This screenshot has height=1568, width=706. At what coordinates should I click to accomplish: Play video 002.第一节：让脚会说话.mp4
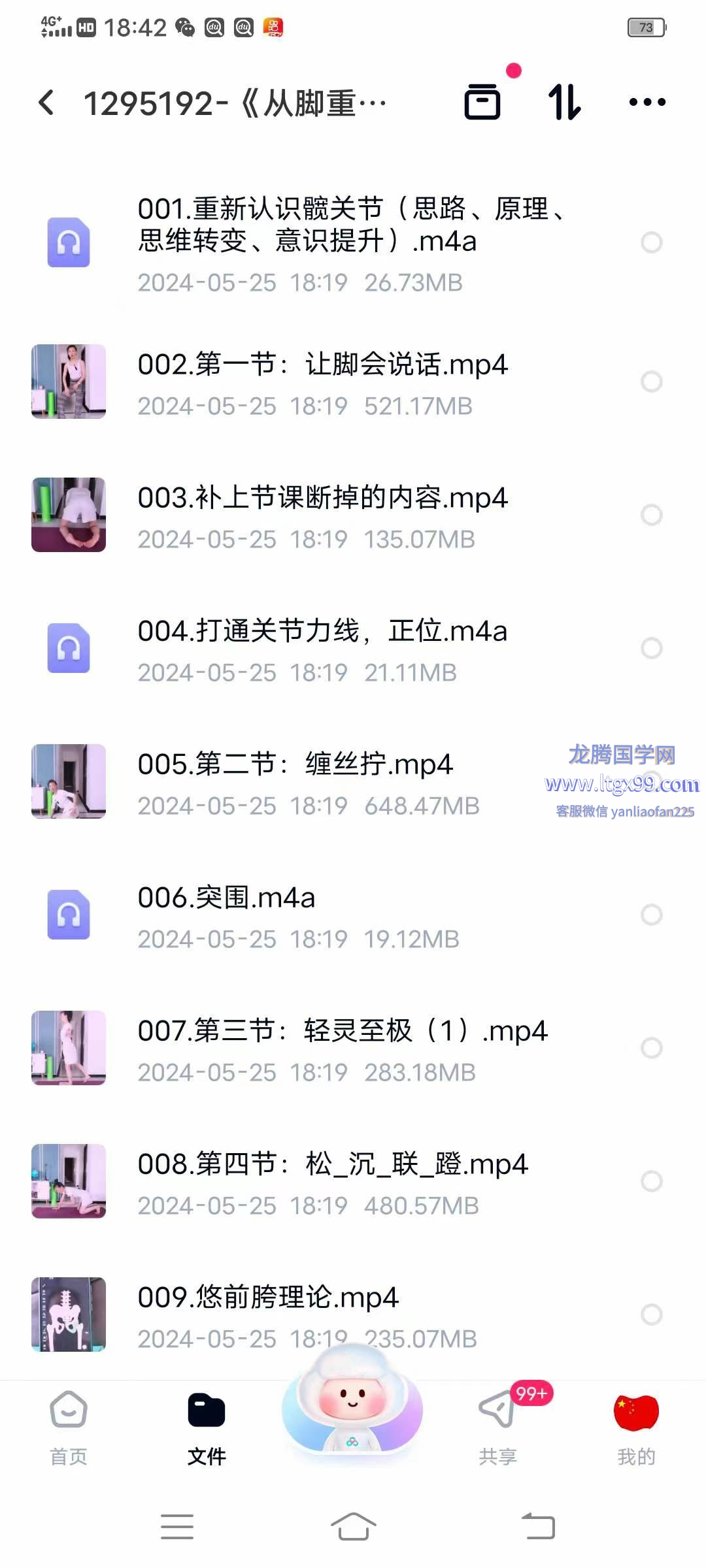tap(322, 365)
